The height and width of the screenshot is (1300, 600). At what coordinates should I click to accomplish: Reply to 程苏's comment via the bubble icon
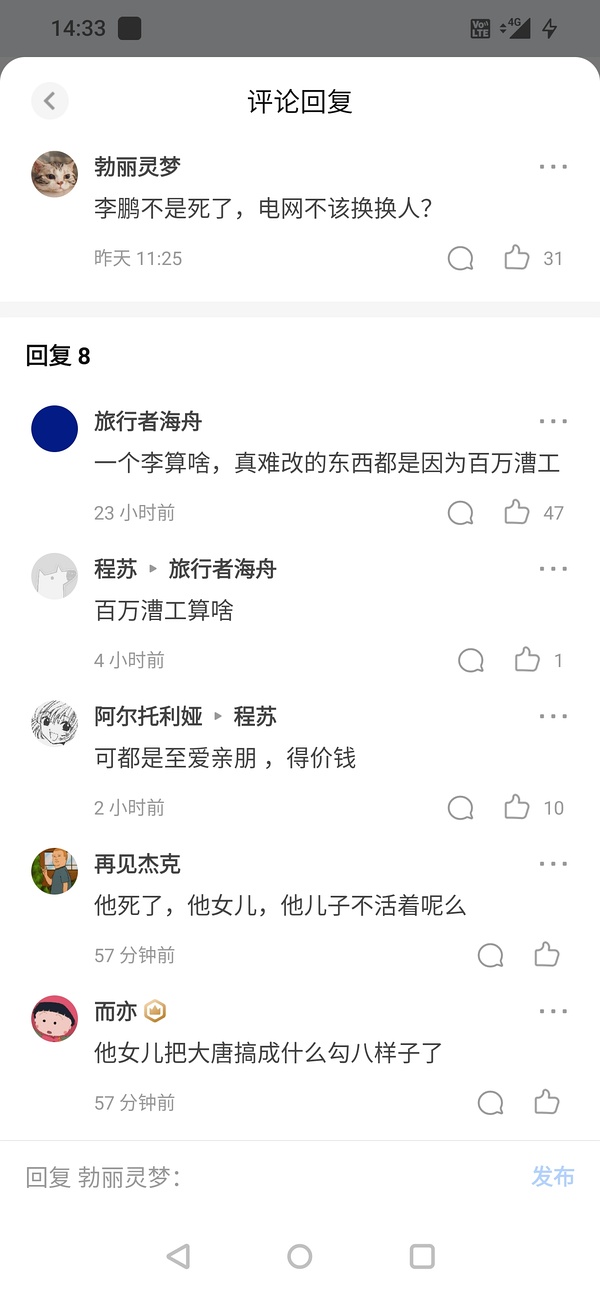(470, 660)
